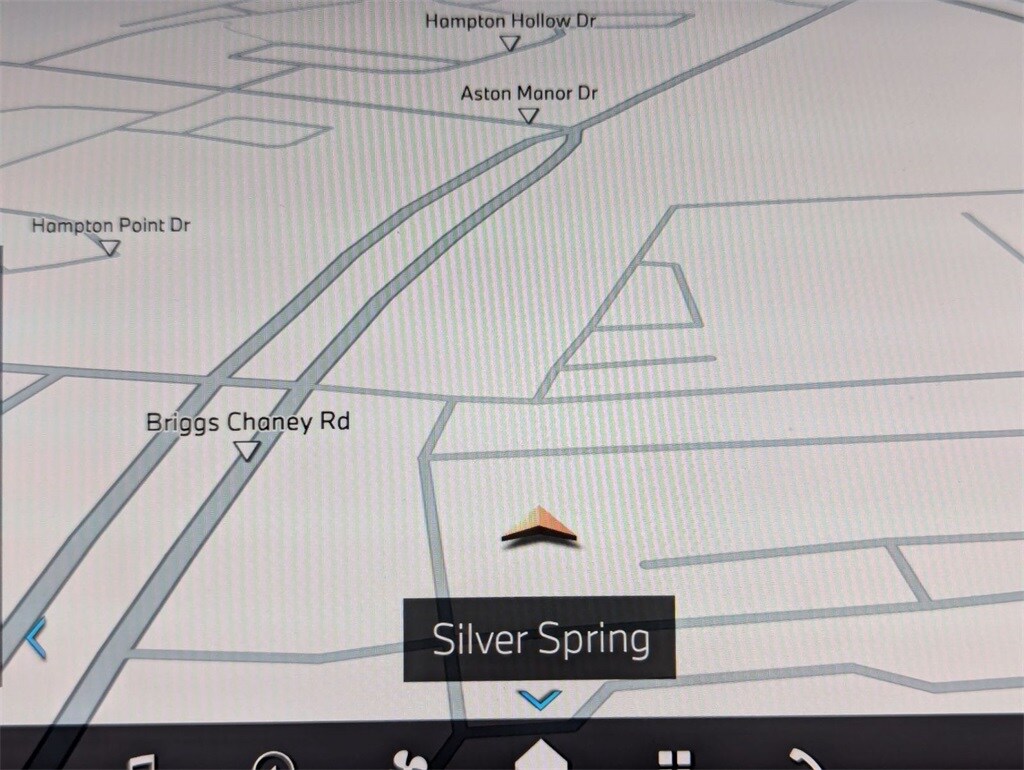Screen dimensions: 1024x770
Task: Go to the home screen icon
Action: pos(541,756)
